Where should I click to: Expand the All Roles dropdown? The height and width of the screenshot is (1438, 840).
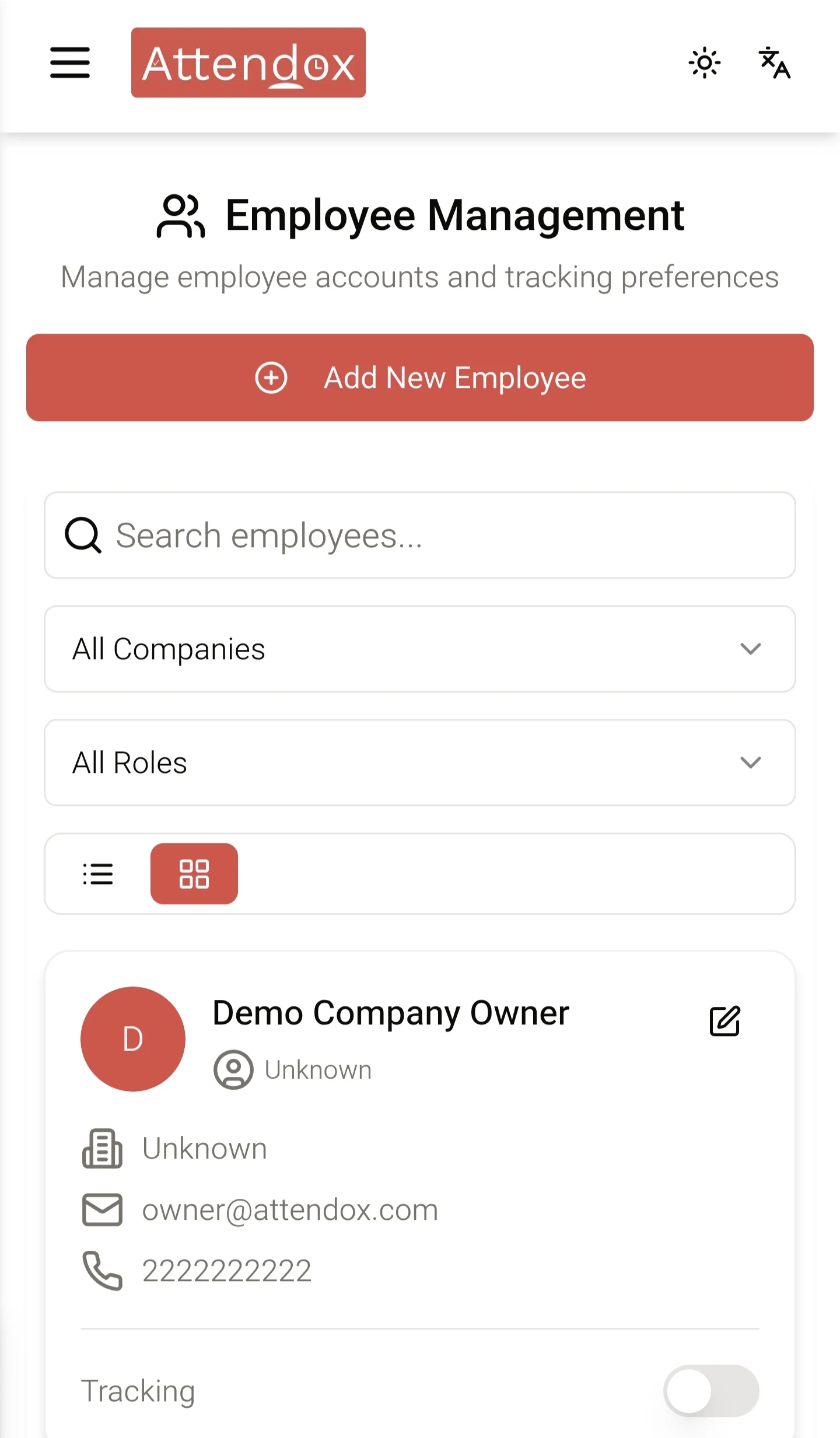tap(420, 762)
